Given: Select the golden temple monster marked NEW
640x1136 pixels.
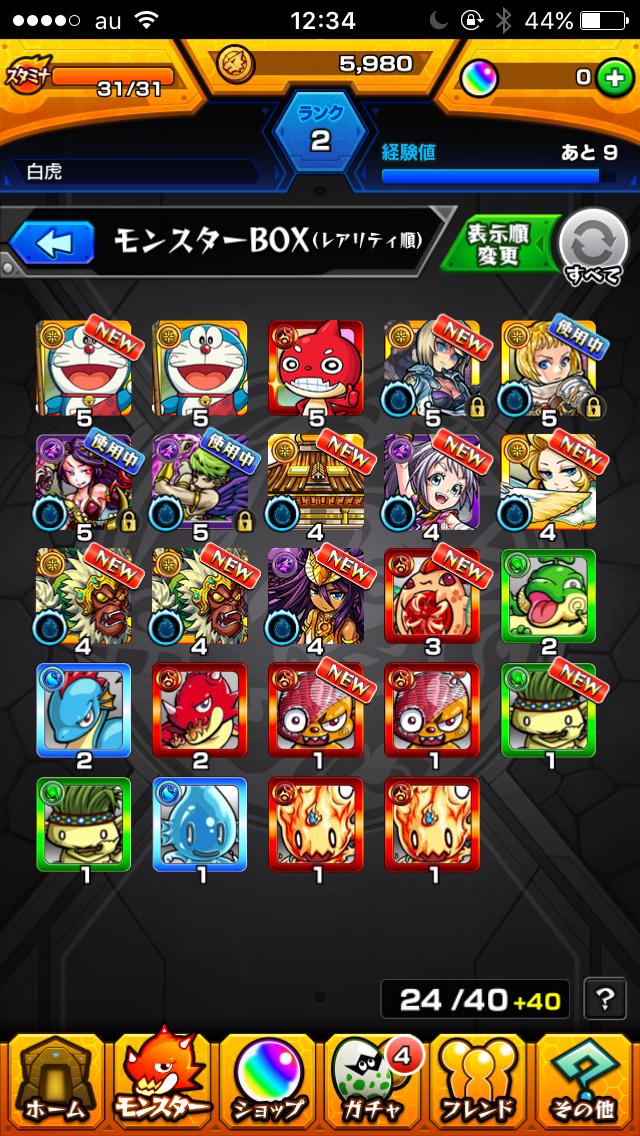Looking at the screenshot, I should pos(316,482).
